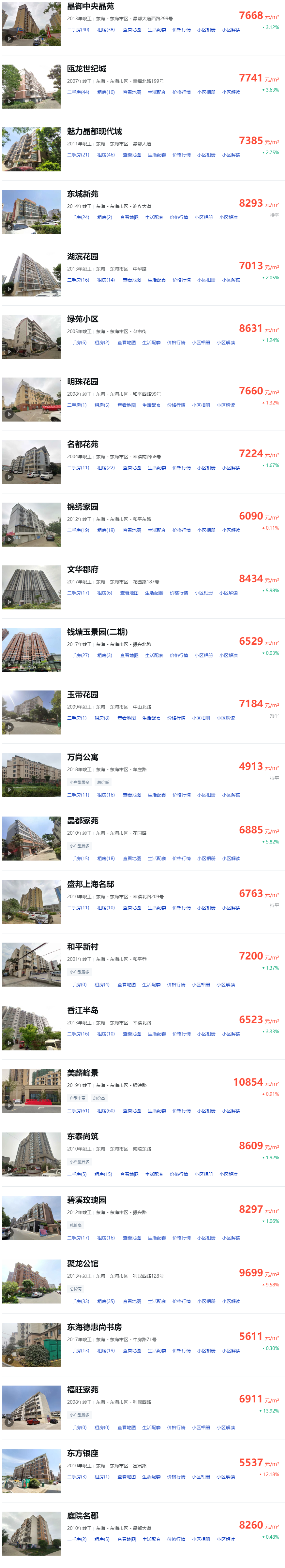The width and height of the screenshot is (285, 1568).
Task: Open the 晶御中央晶苑 community listing
Action: tap(90, 7)
